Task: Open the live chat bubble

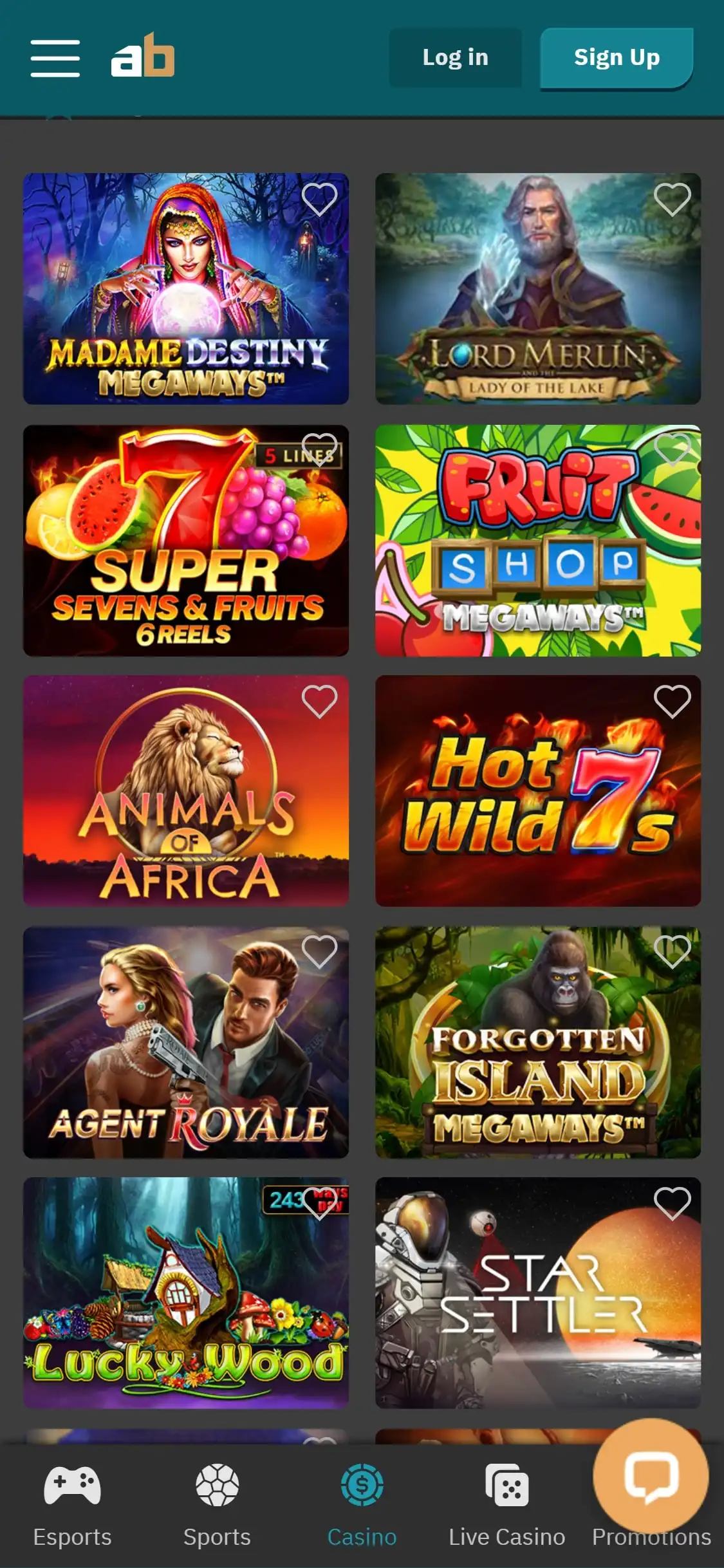Action: click(651, 1475)
